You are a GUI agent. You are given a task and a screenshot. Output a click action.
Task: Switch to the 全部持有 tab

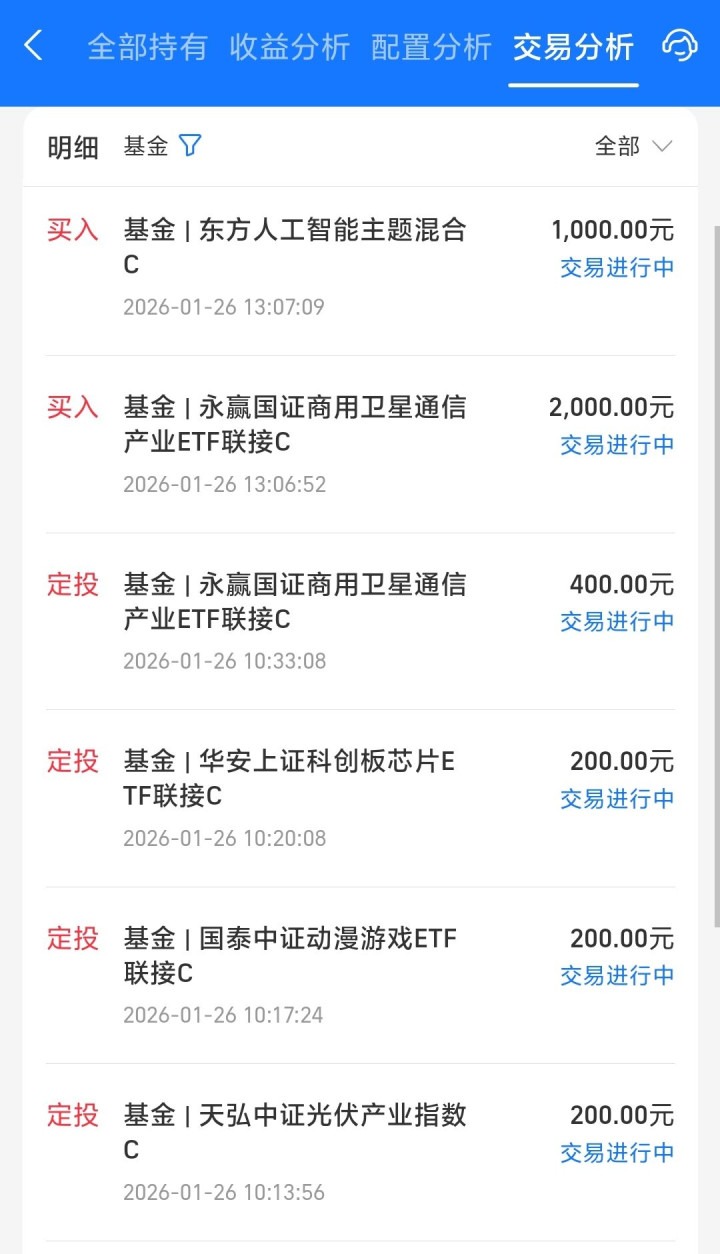point(147,47)
